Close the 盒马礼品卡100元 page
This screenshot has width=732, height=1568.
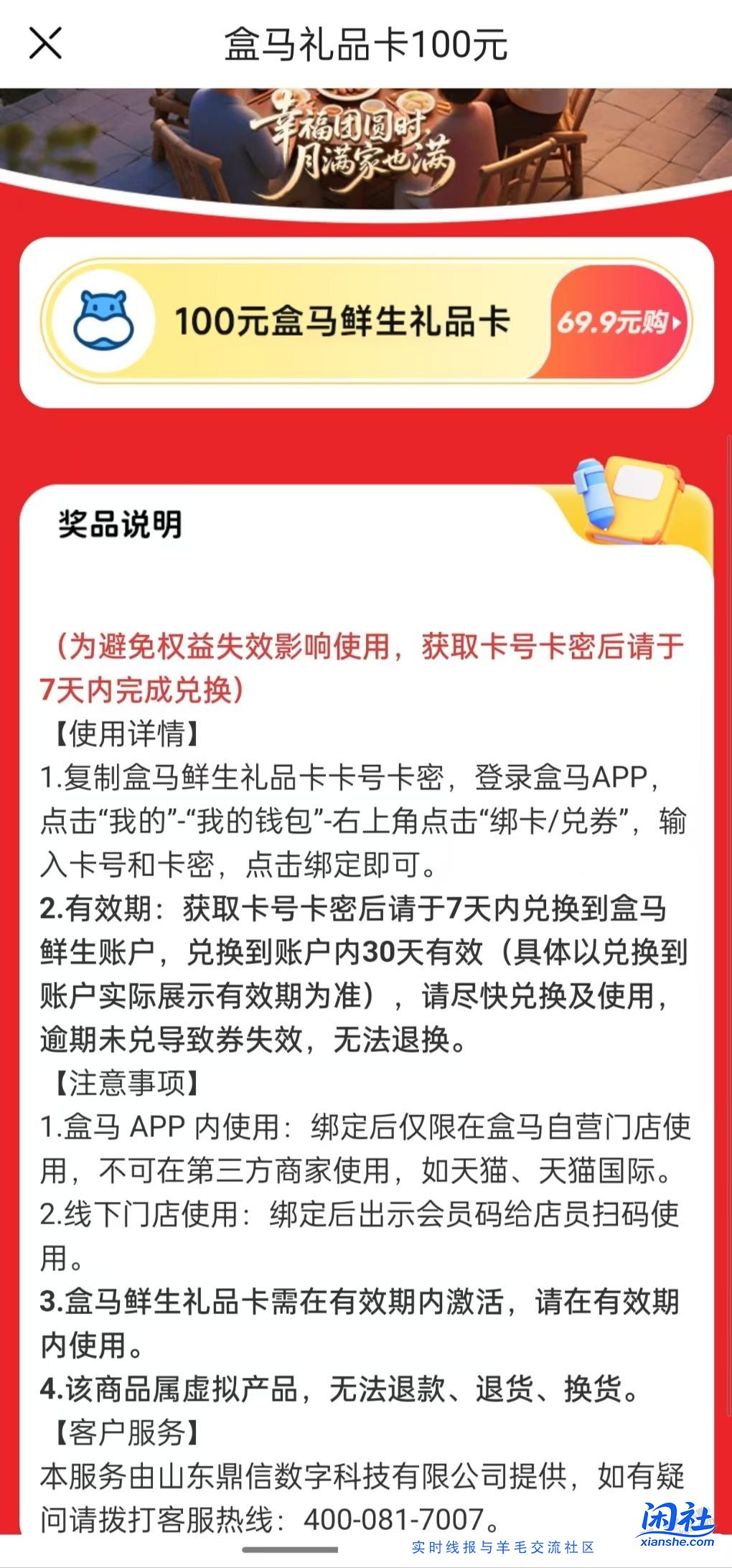(x=45, y=43)
